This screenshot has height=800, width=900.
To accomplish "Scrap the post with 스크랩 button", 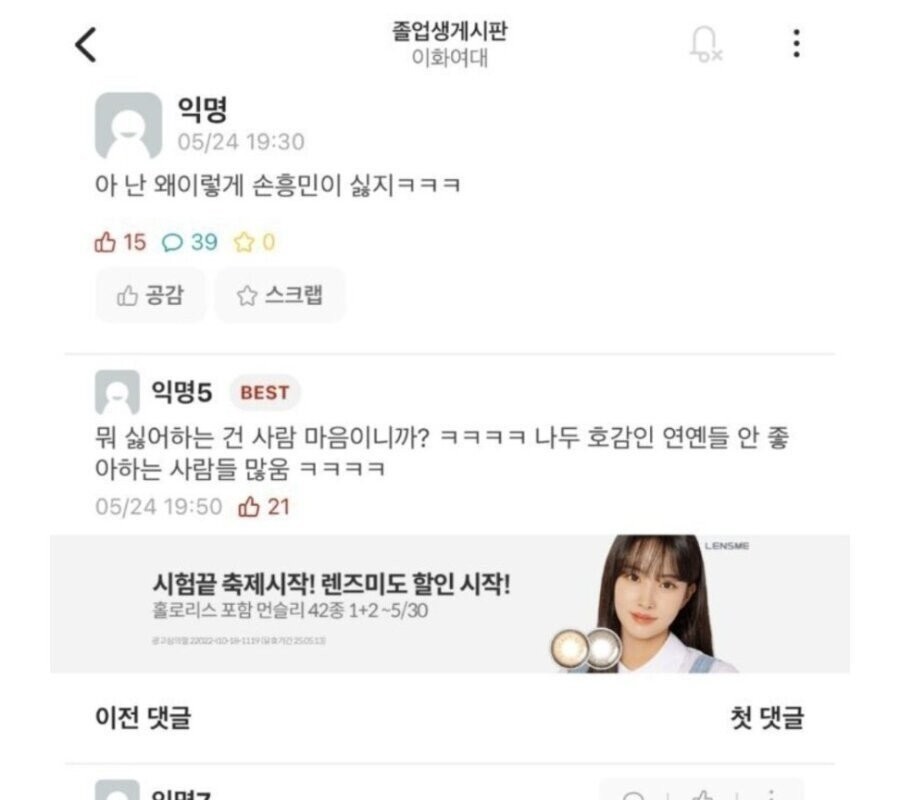I will [x=279, y=295].
